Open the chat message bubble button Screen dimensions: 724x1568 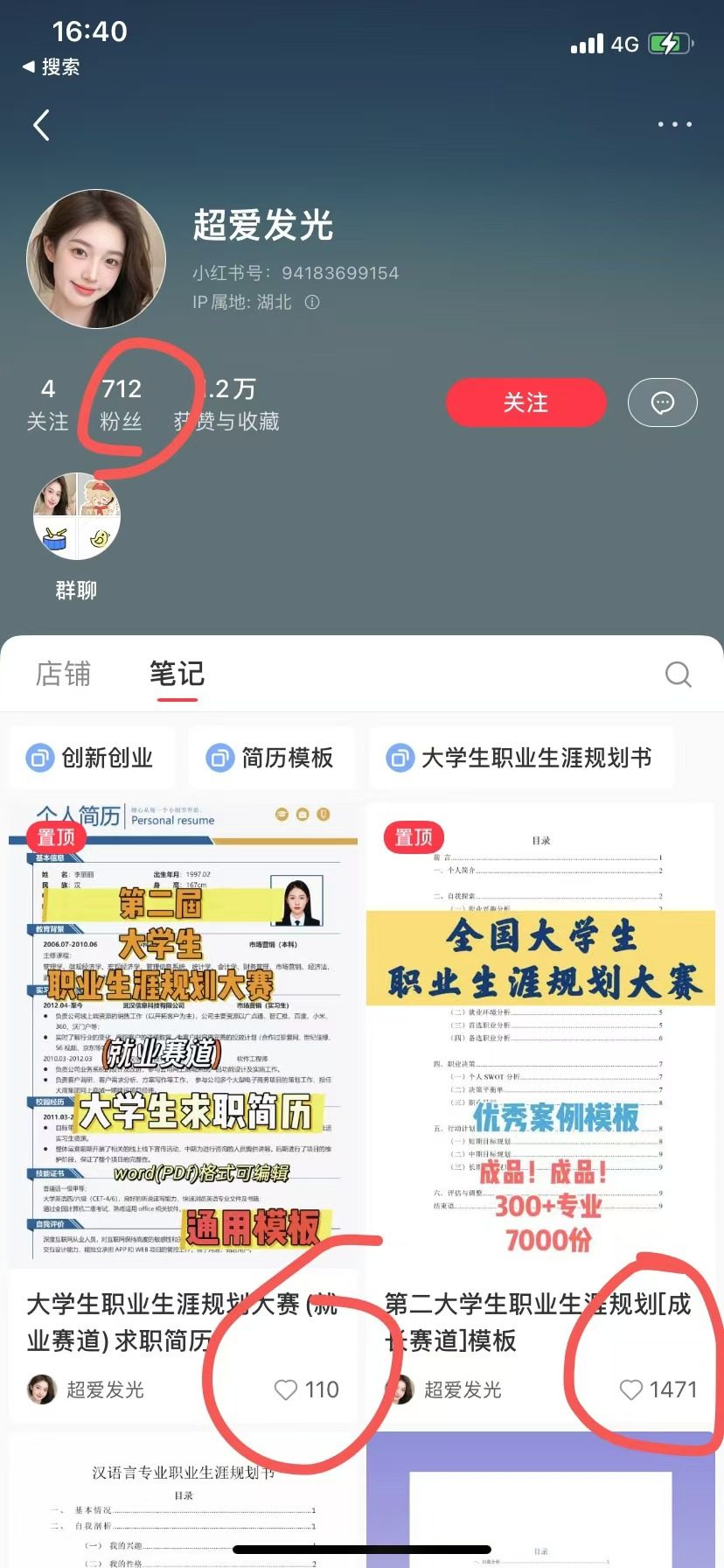[x=662, y=402]
